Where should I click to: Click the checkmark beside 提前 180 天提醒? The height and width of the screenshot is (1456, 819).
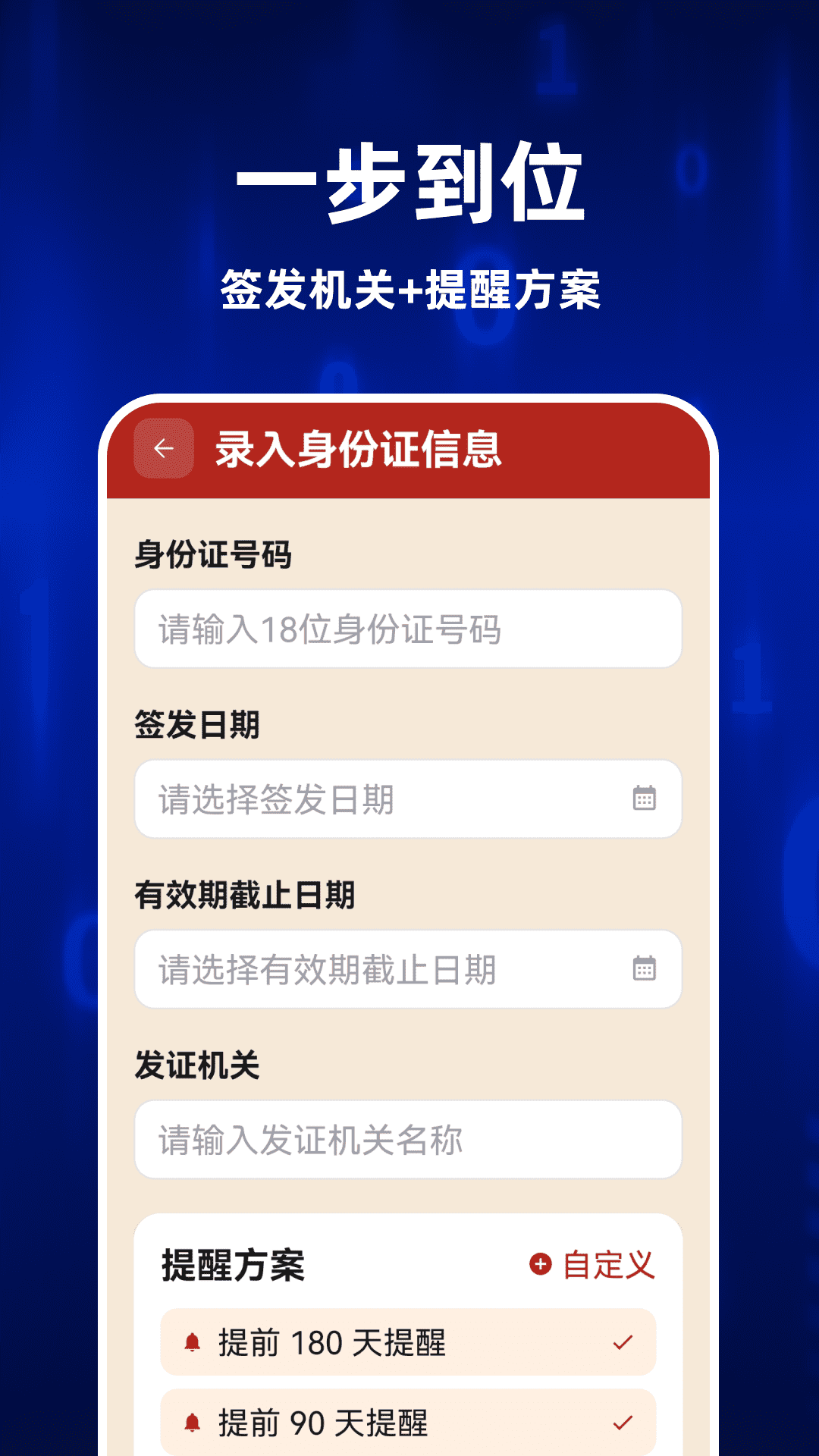click(x=623, y=1345)
